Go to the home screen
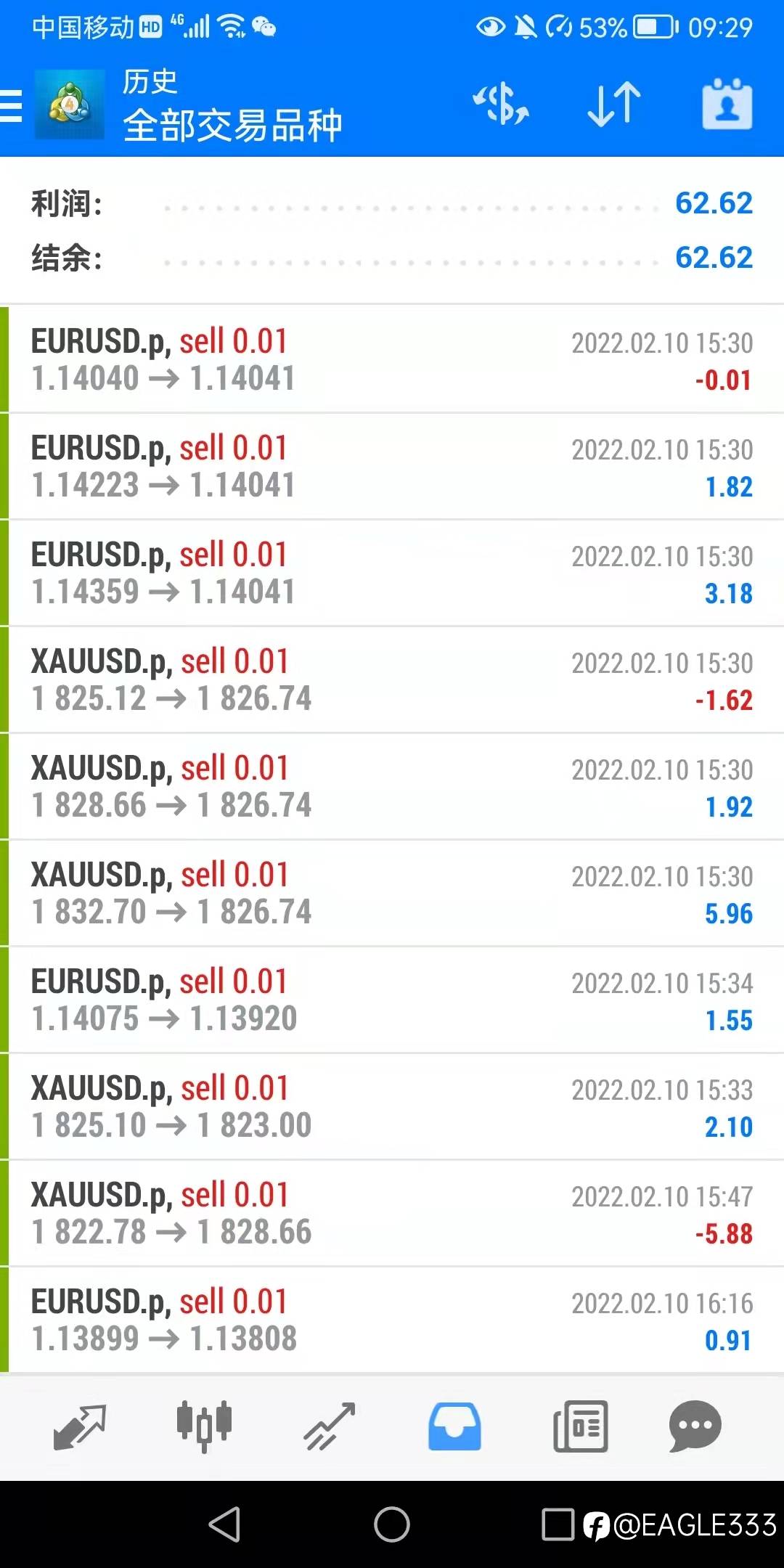This screenshot has width=784, height=1568. coord(392,1524)
